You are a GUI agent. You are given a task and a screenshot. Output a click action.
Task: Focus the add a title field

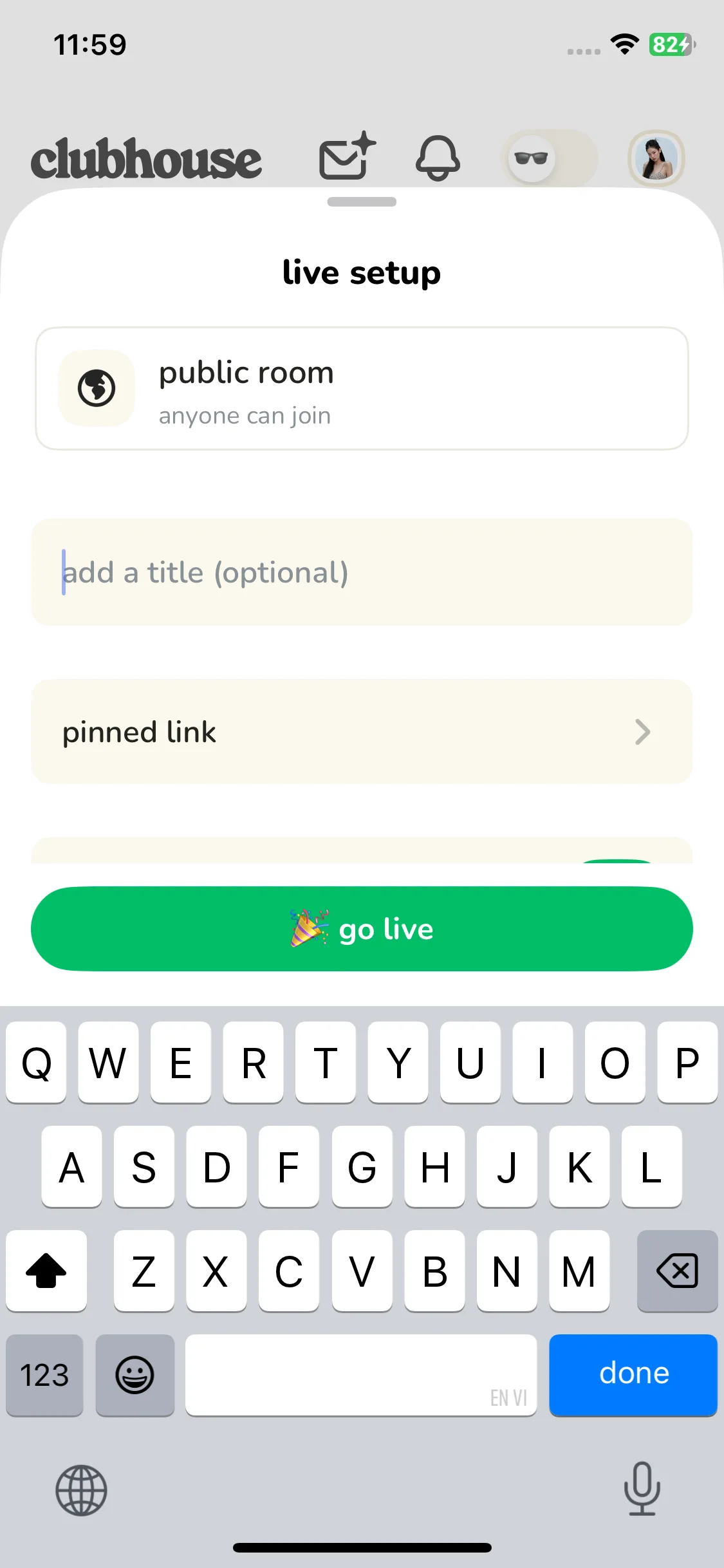tap(362, 572)
